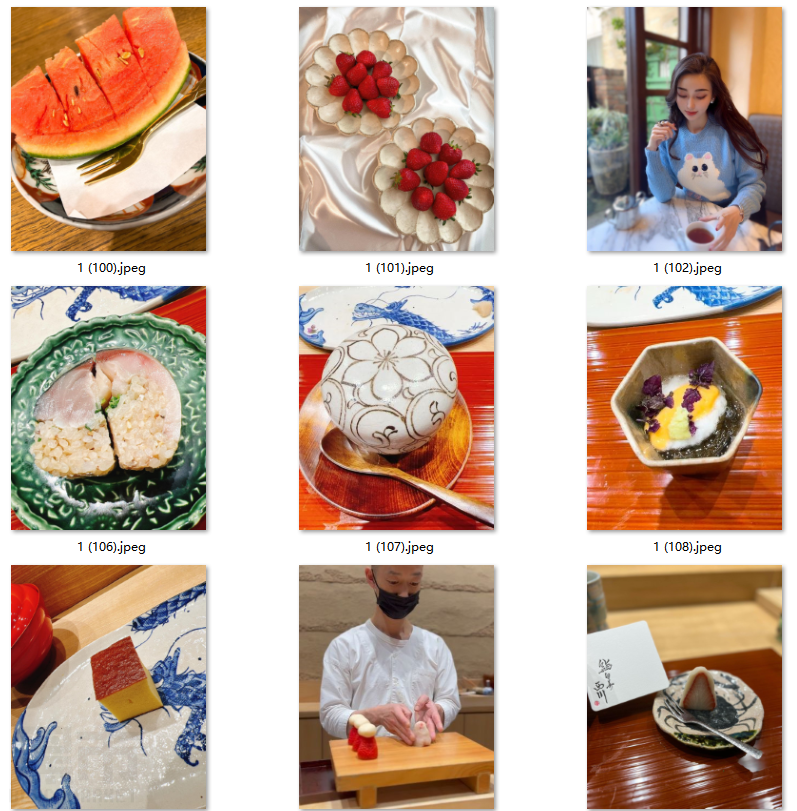
Task: Open photo 1 (102).jpeg
Action: [x=684, y=130]
